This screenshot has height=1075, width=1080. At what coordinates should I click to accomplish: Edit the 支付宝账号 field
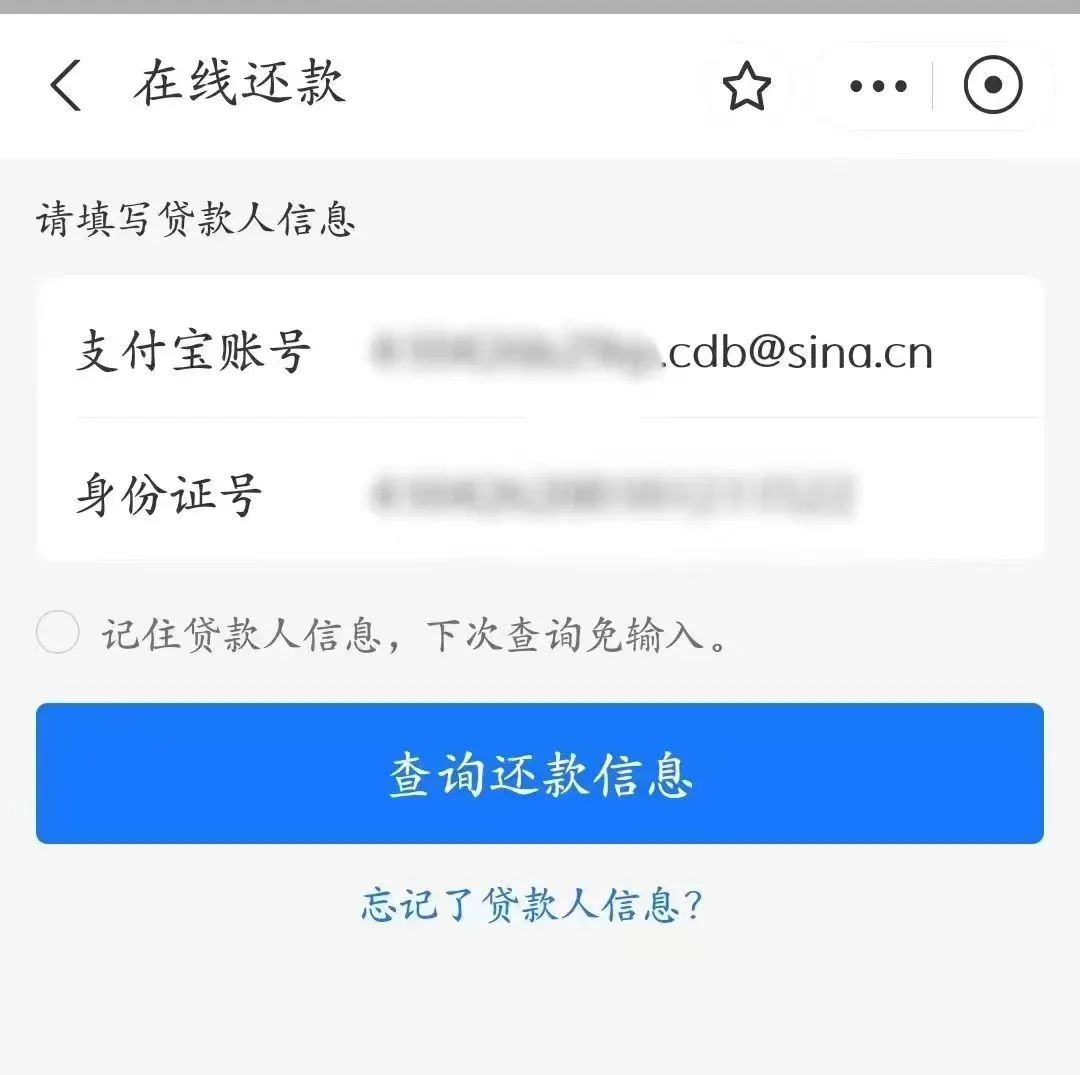pyautogui.click(x=650, y=352)
